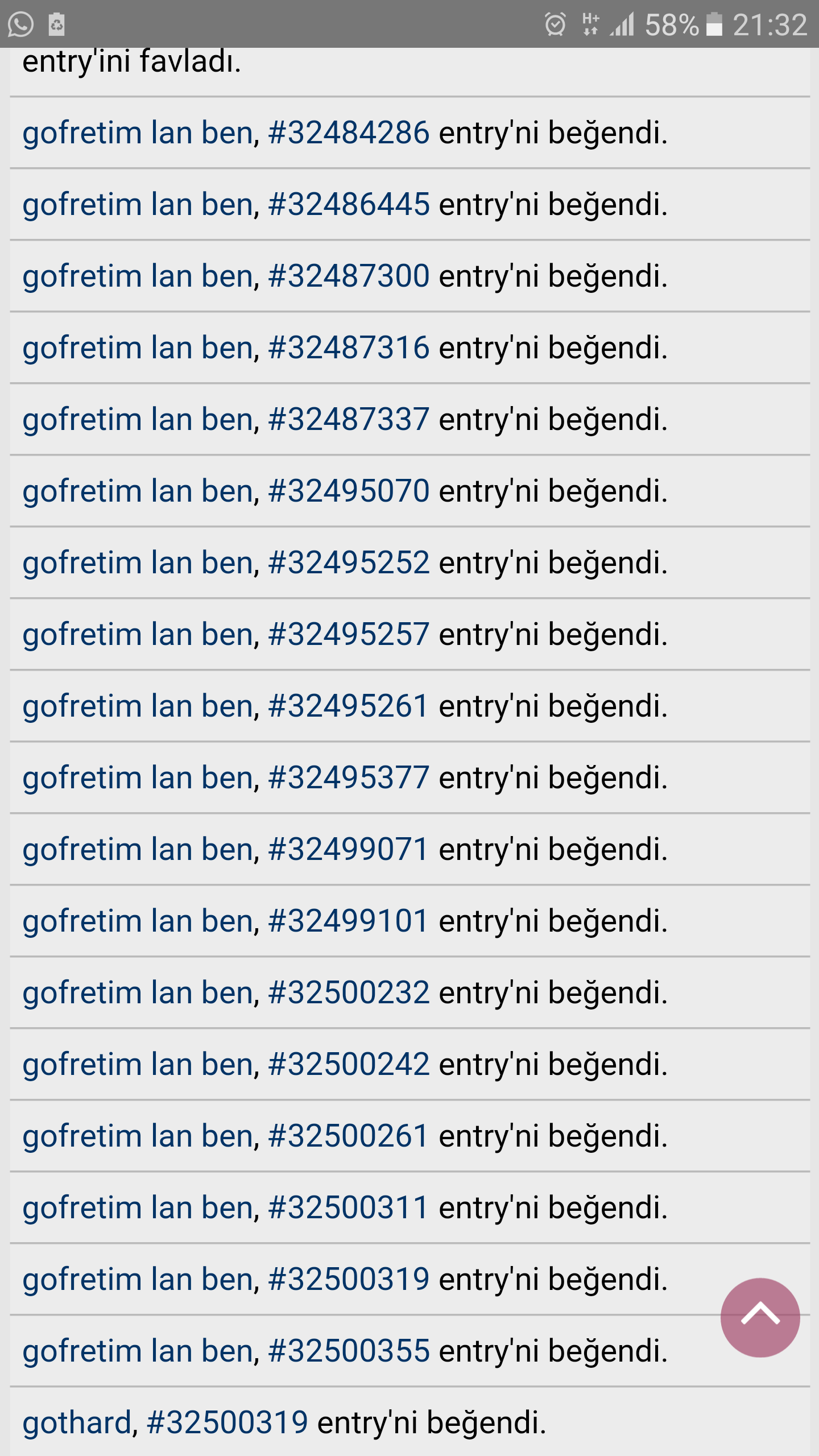Open entry link #32487337
The width and height of the screenshot is (819, 1456).
point(349,420)
